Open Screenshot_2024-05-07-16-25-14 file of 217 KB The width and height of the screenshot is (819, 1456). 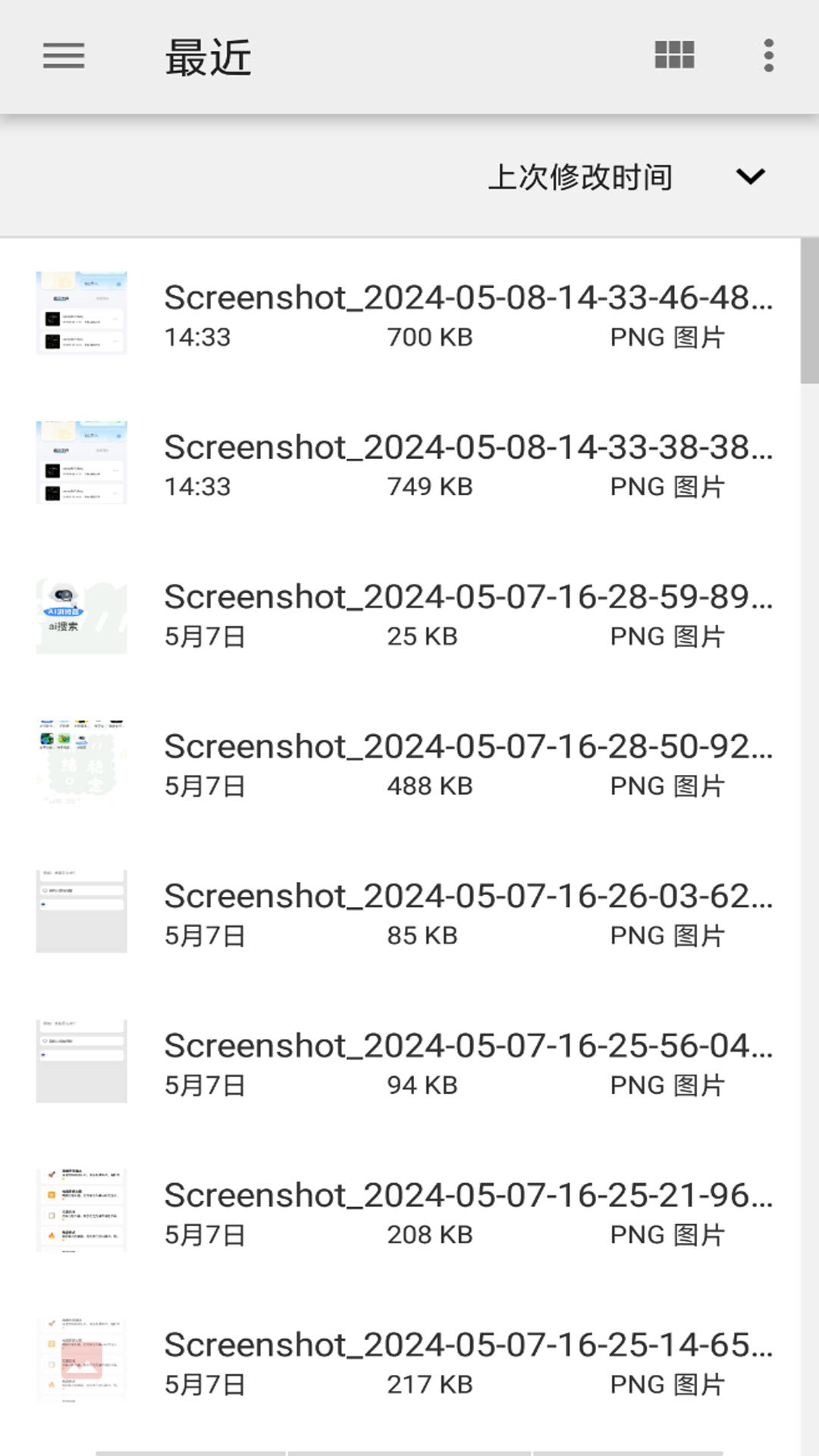(x=468, y=1361)
